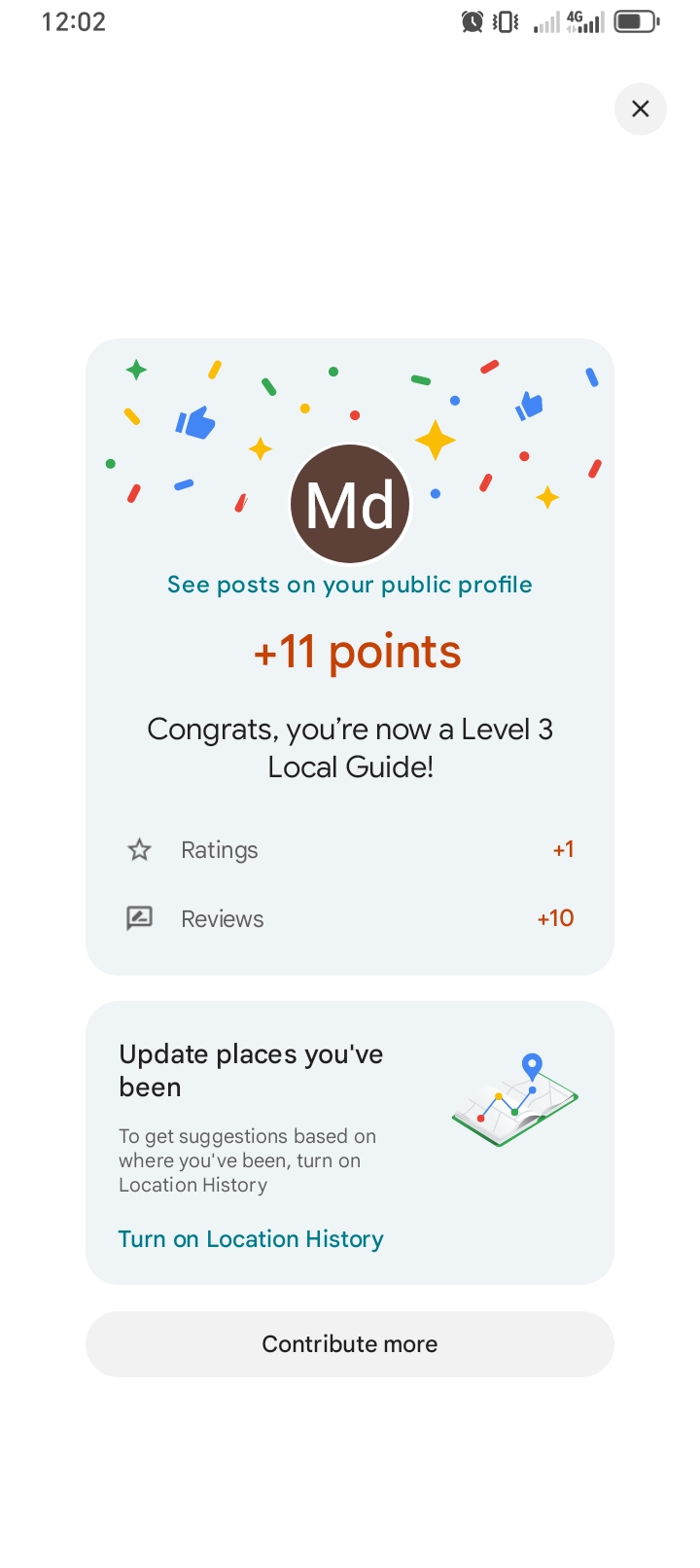Open the Md profile avatar
Image resolution: width=700 pixels, height=1568 pixels.
click(x=350, y=504)
